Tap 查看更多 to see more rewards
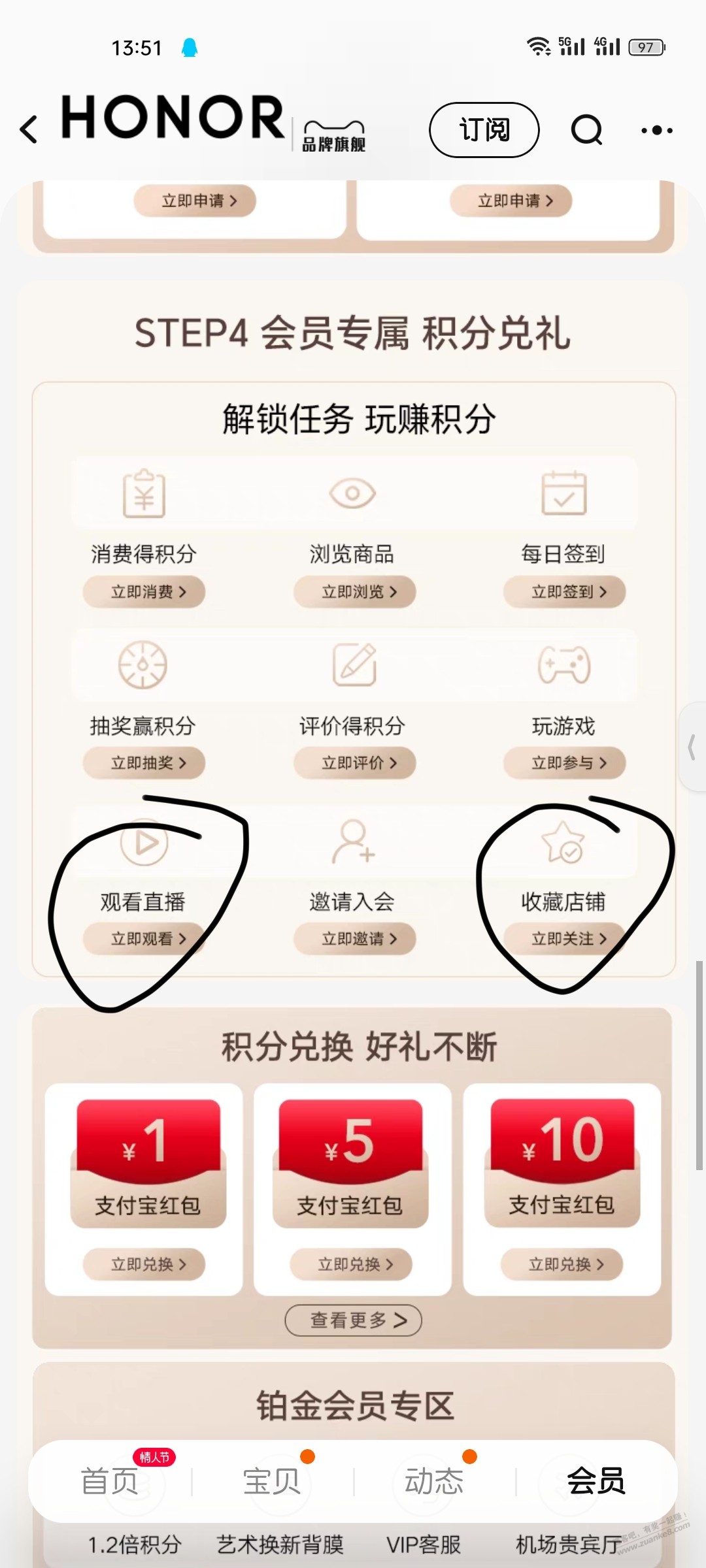Viewport: 706px width, 1568px height. (353, 1320)
